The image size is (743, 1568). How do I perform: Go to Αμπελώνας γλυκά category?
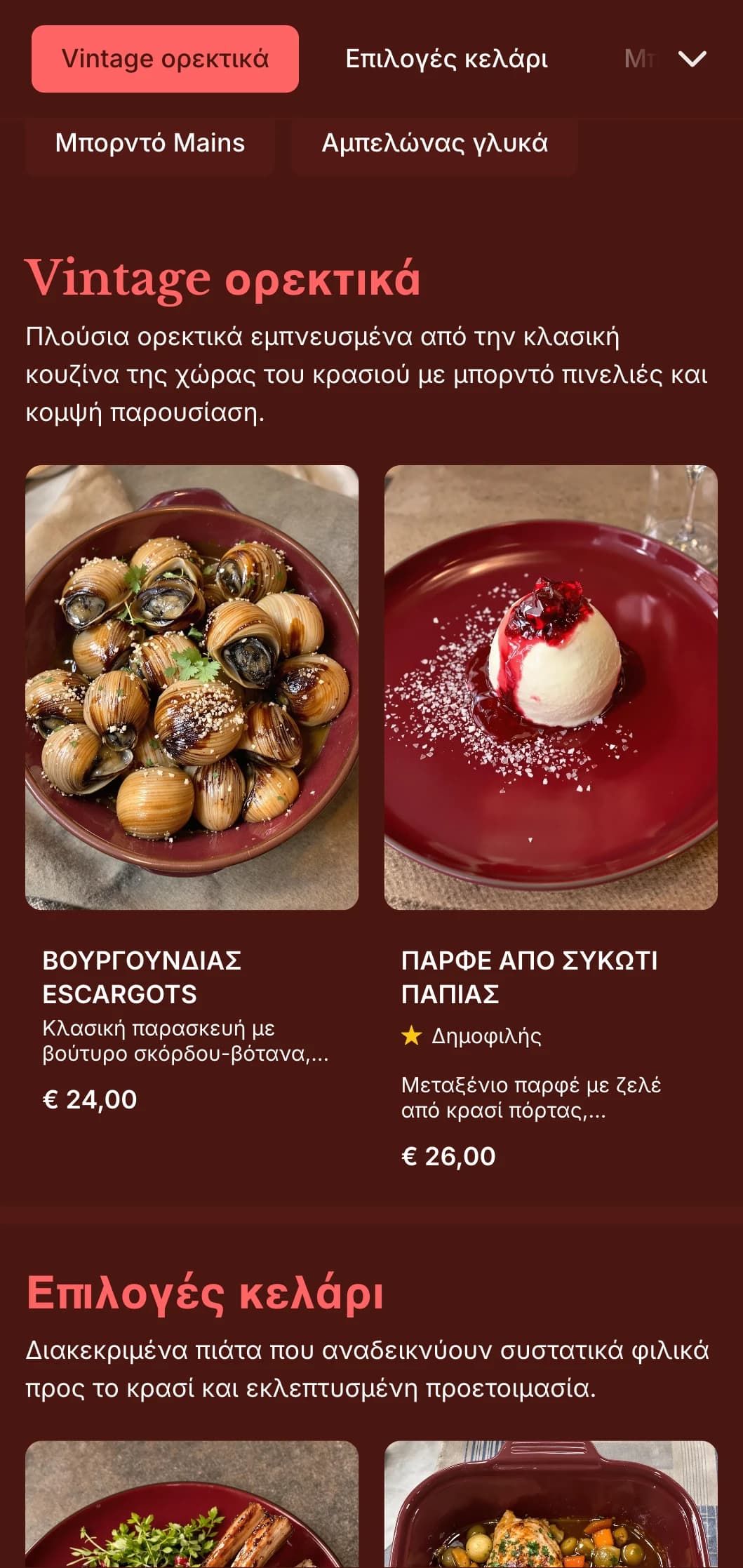point(434,143)
